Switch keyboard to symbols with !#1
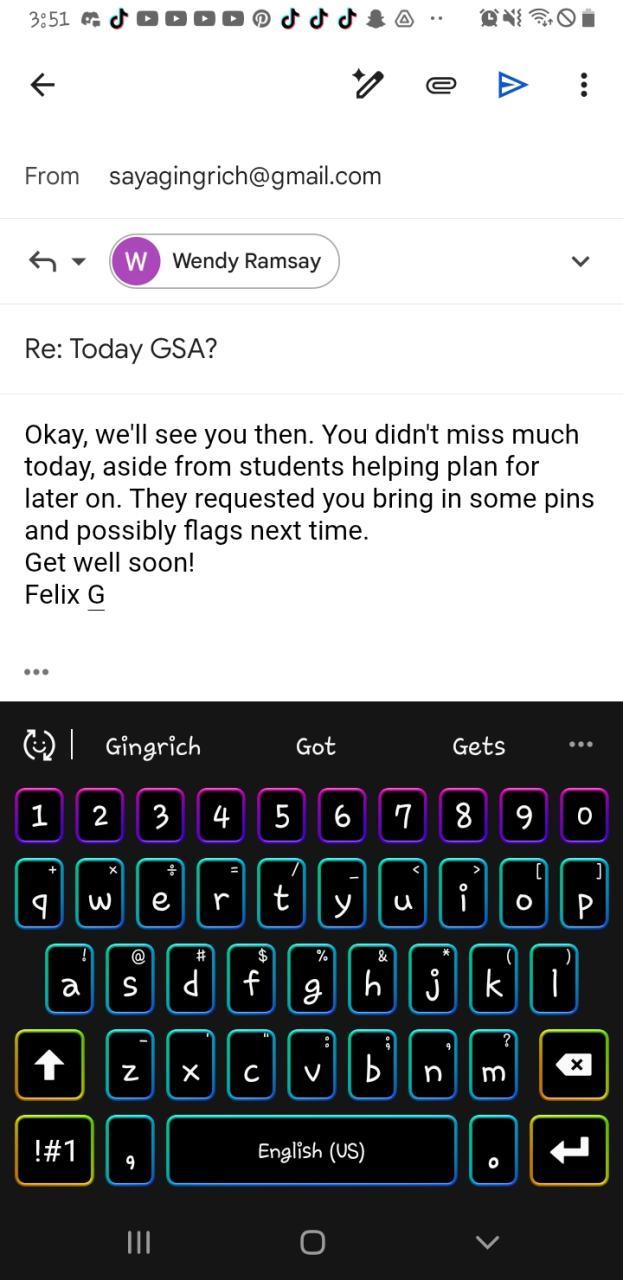Viewport: 623px width, 1280px height. click(55, 1151)
